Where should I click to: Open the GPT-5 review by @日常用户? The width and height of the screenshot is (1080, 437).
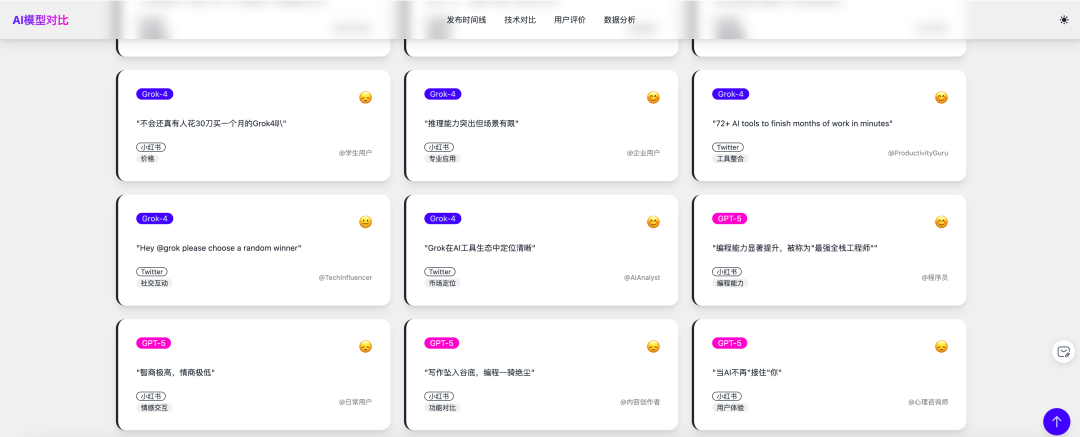coord(254,374)
